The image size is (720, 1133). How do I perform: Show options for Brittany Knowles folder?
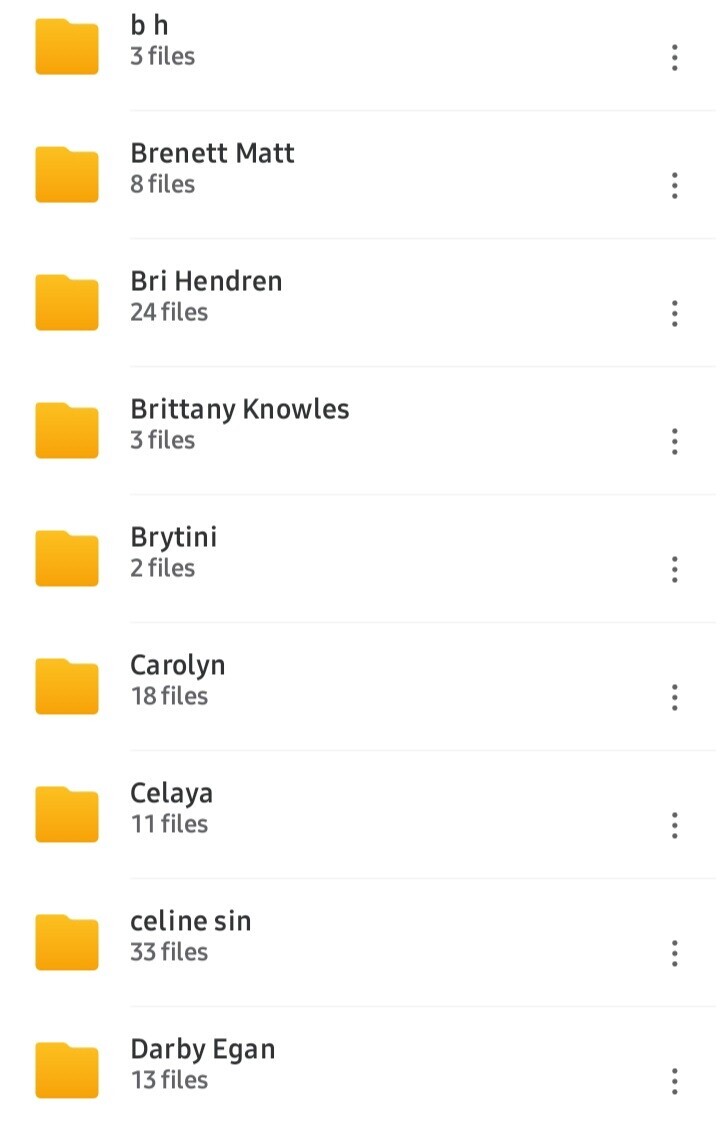click(675, 441)
